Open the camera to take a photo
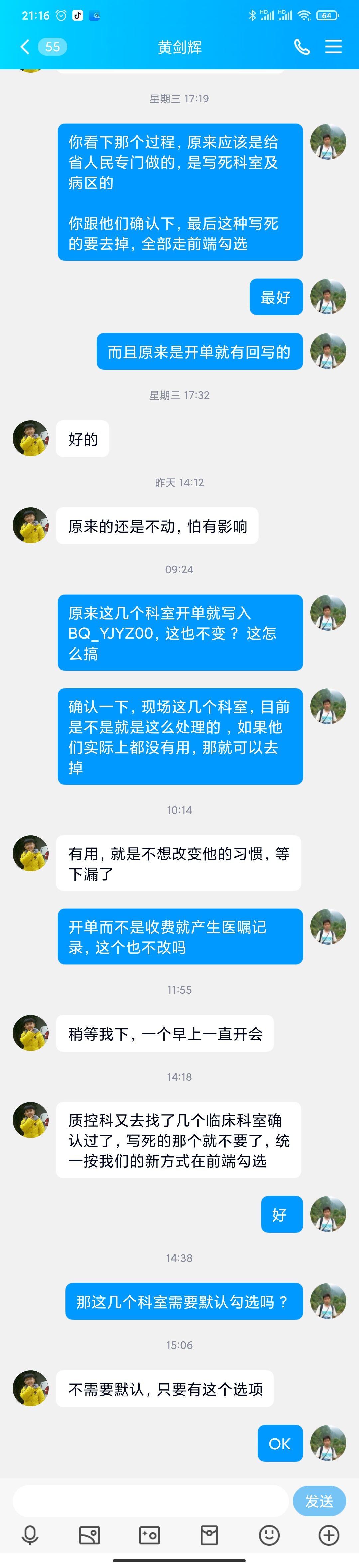The height and width of the screenshot is (1568, 359). [x=149, y=1534]
